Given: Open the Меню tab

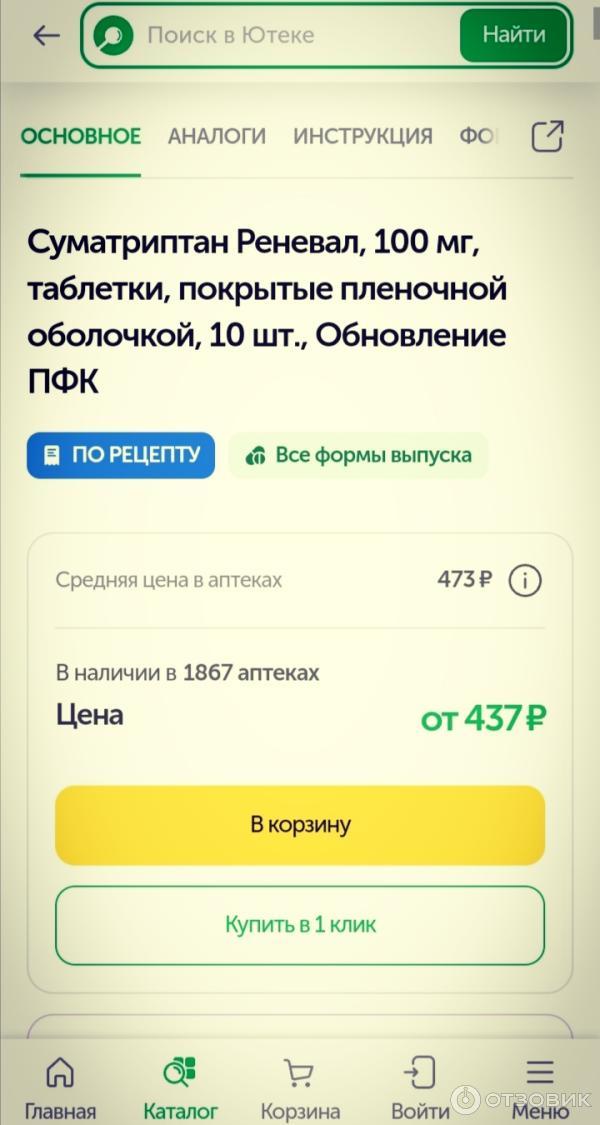Looking at the screenshot, I should [540, 1088].
